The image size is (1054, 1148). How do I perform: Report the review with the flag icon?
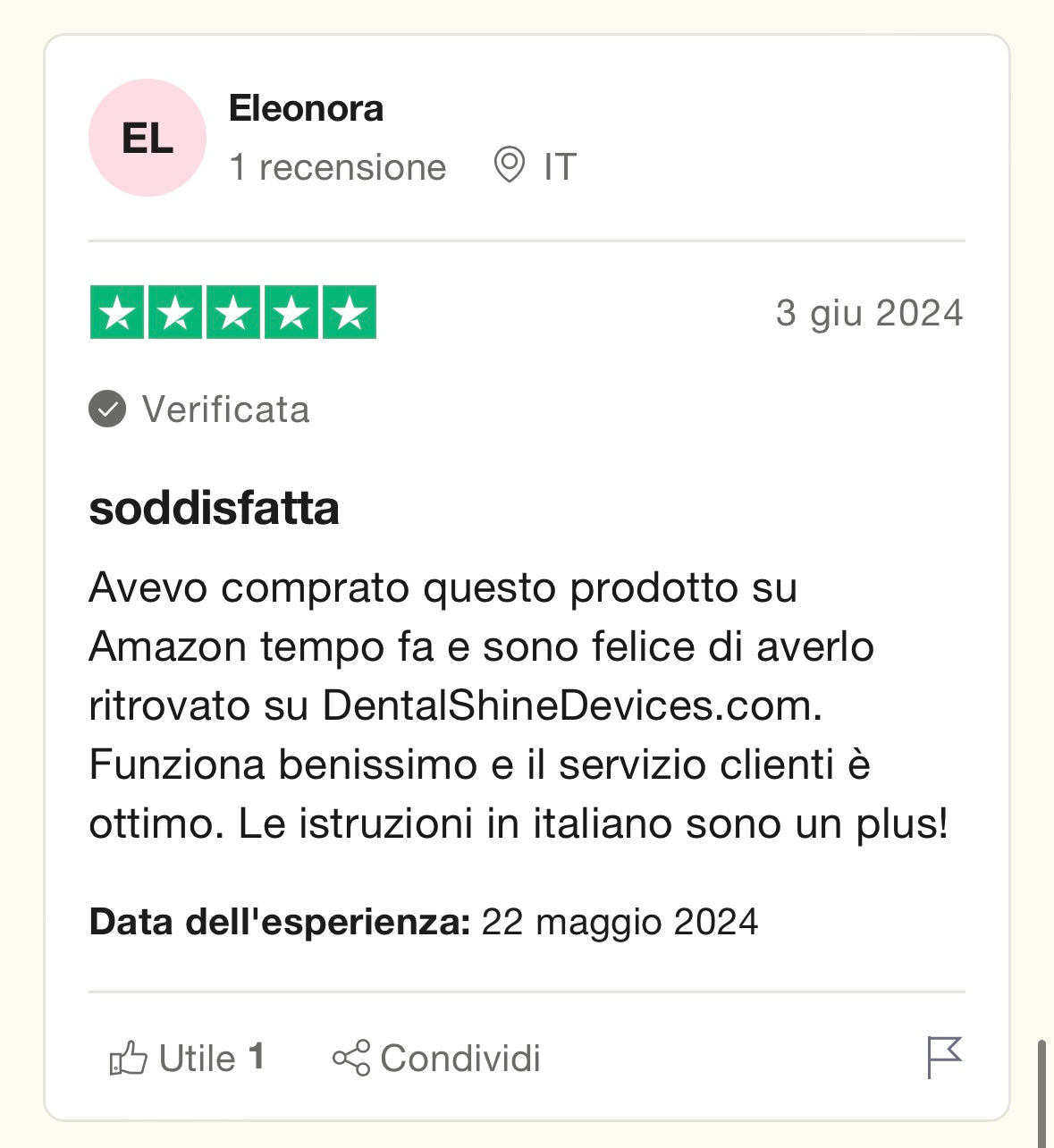point(943,1057)
